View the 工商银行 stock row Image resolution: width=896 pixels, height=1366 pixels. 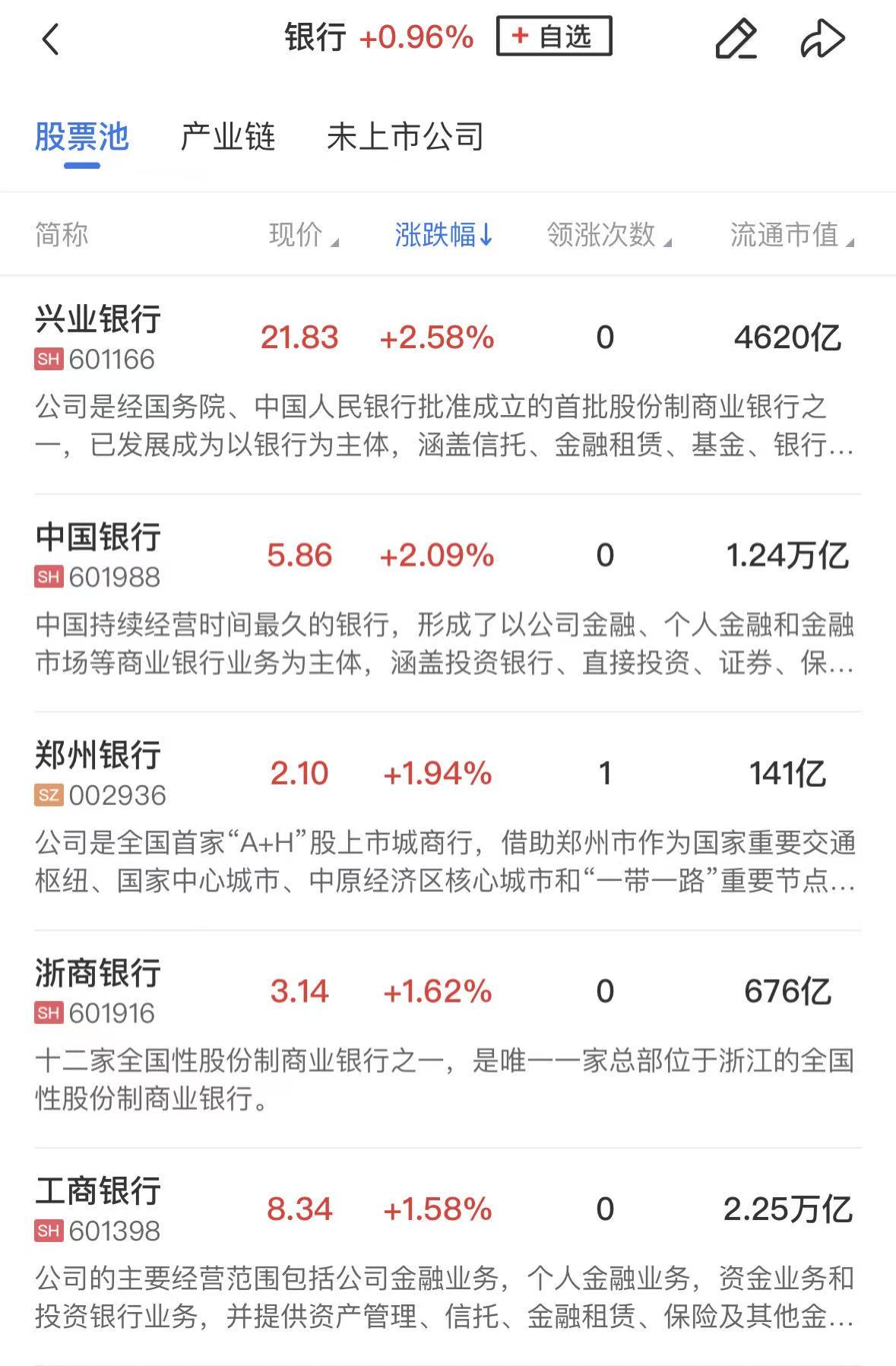(x=99, y=1192)
